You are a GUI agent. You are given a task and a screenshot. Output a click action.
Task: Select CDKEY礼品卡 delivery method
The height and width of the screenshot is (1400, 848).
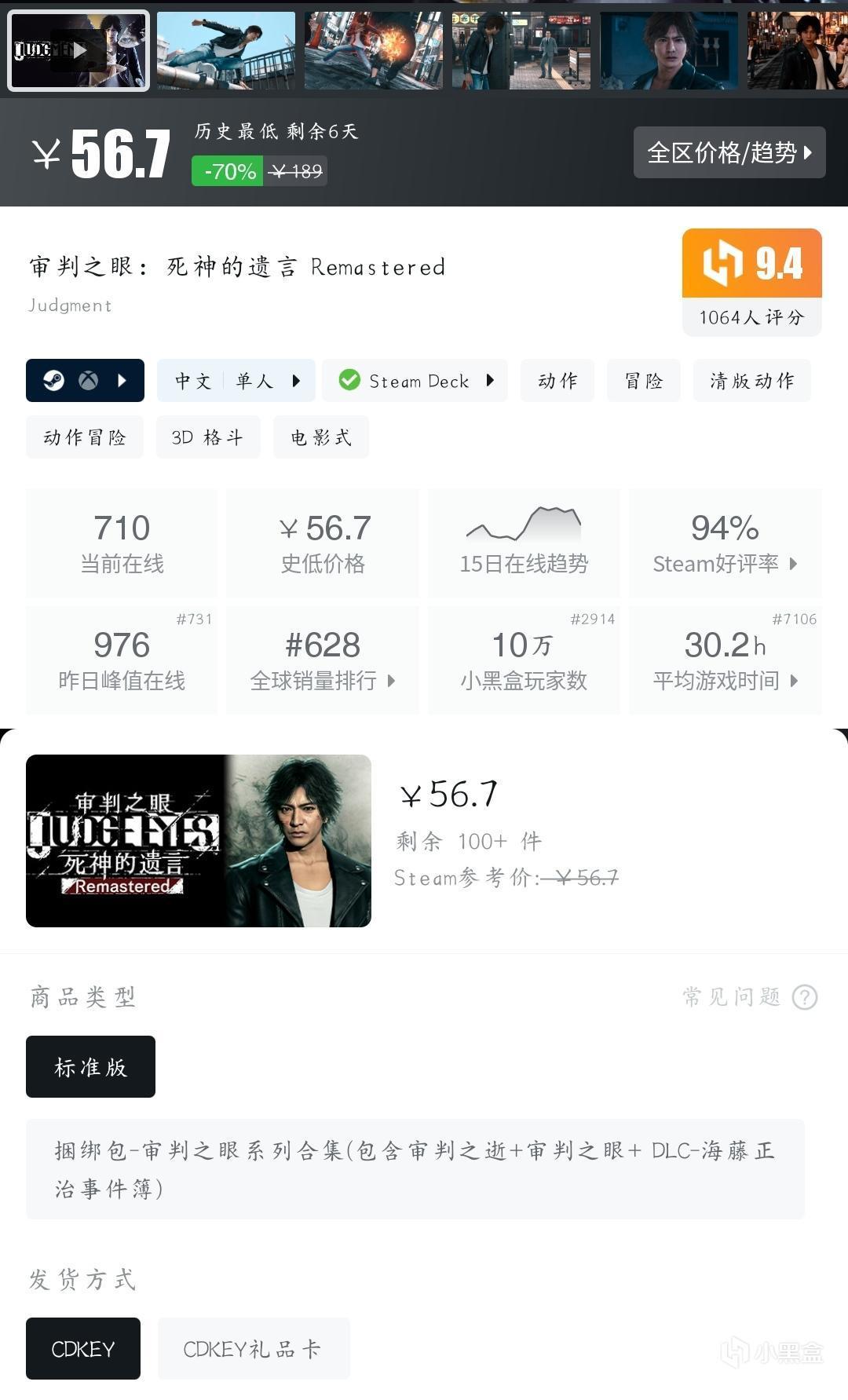pyautogui.click(x=253, y=1349)
